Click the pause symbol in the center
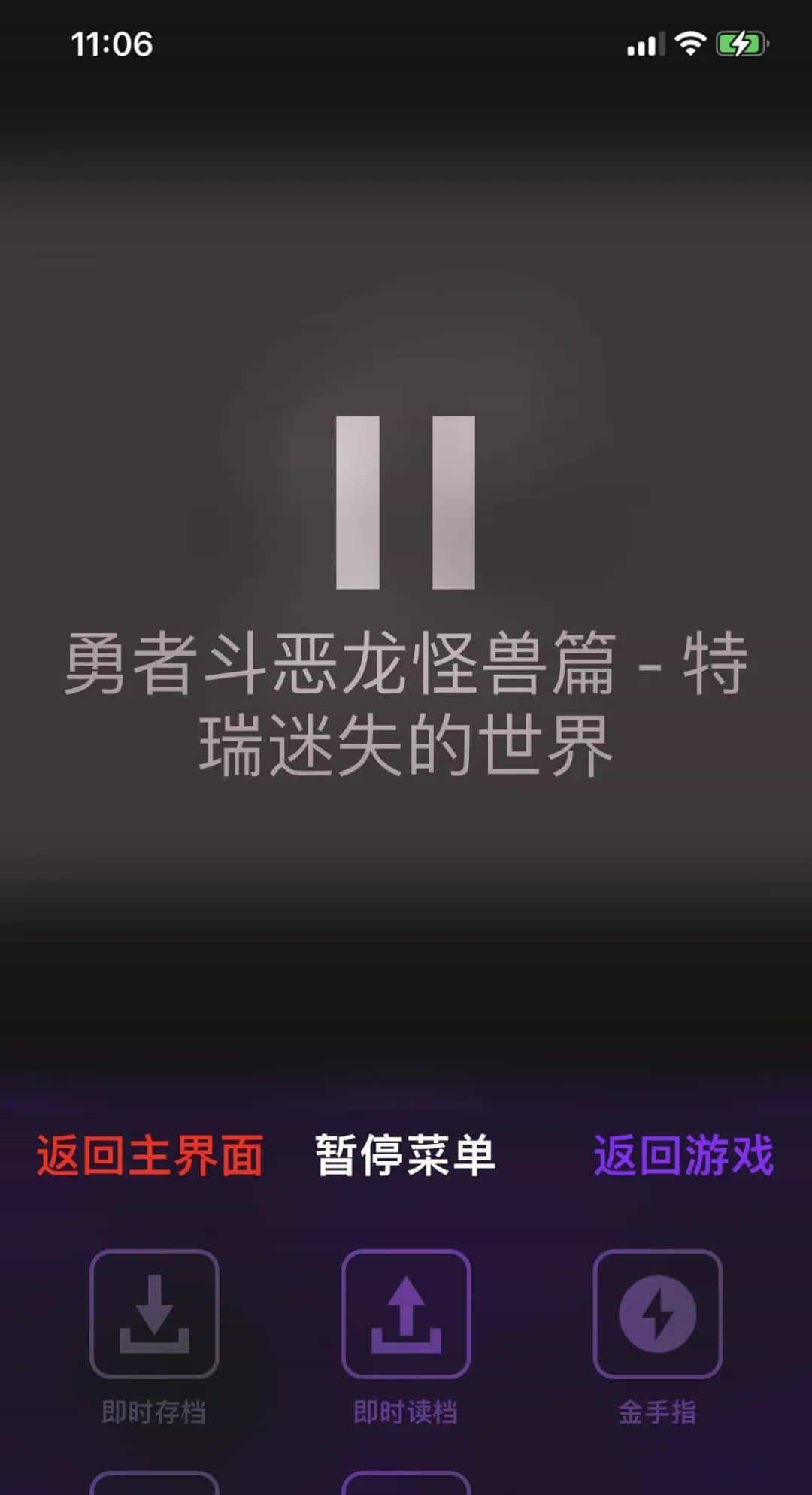 coord(406,504)
